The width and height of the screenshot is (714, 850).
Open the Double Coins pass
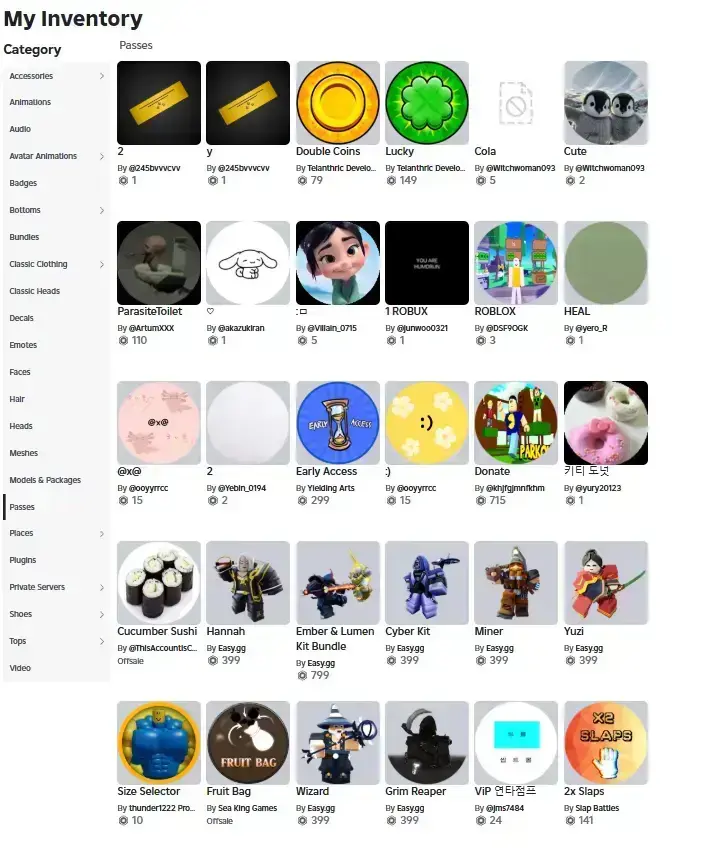click(337, 103)
